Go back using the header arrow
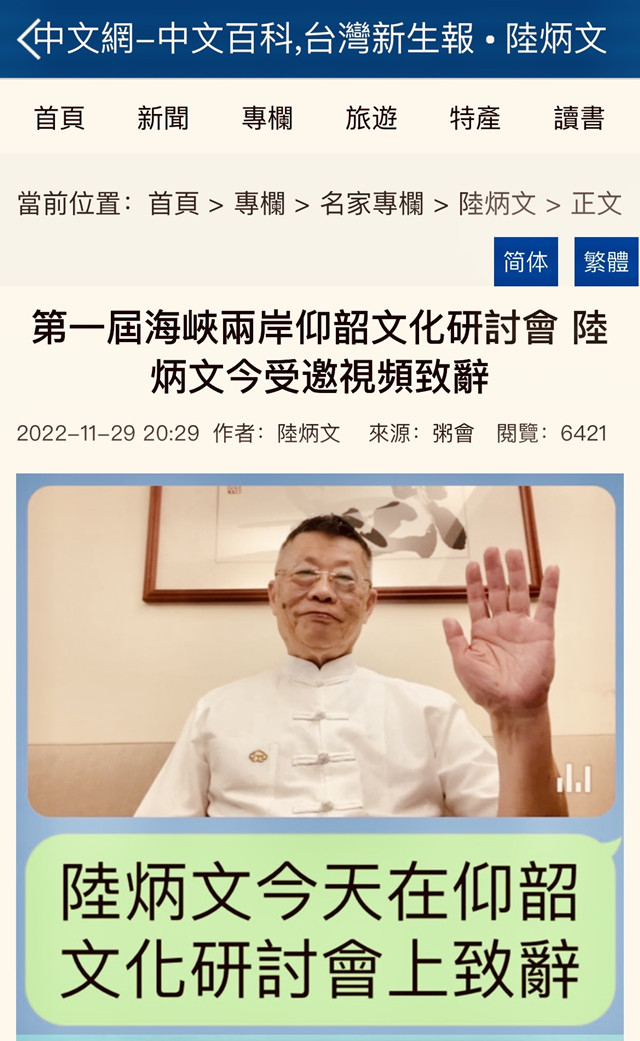 [28, 39]
